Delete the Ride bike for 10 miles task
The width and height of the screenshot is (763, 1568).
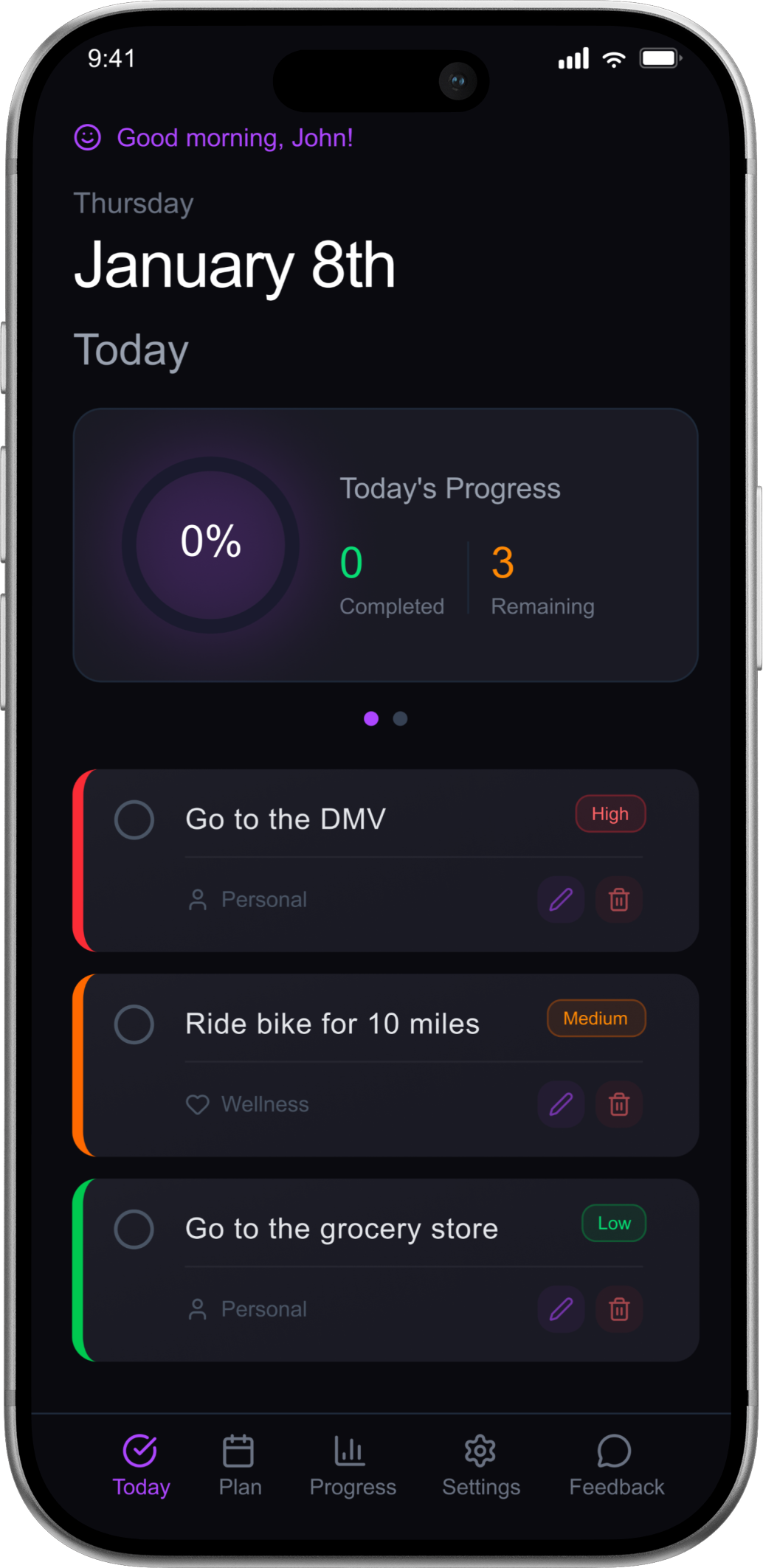[618, 1104]
